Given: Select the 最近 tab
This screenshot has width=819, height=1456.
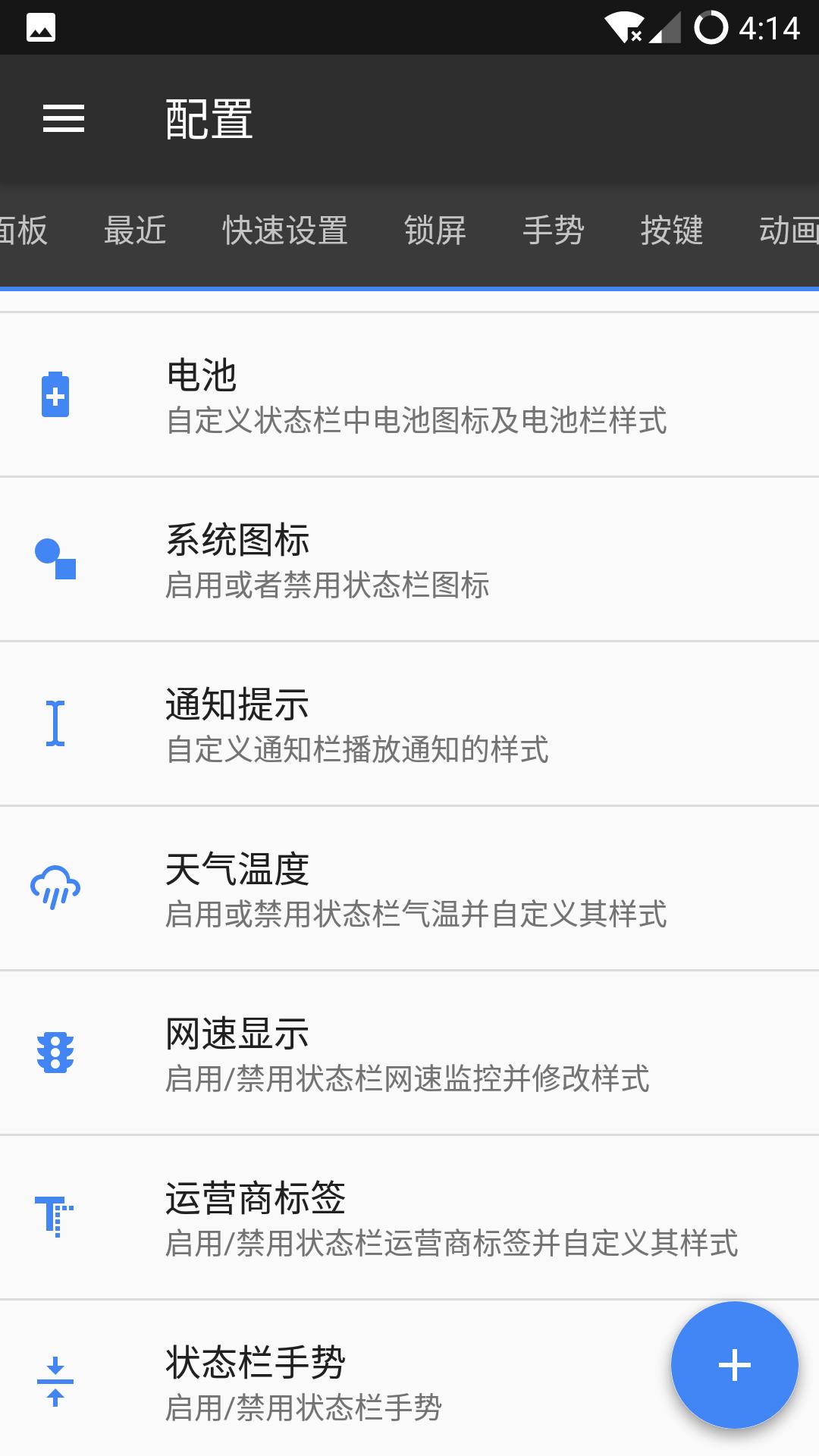Looking at the screenshot, I should coord(133,231).
